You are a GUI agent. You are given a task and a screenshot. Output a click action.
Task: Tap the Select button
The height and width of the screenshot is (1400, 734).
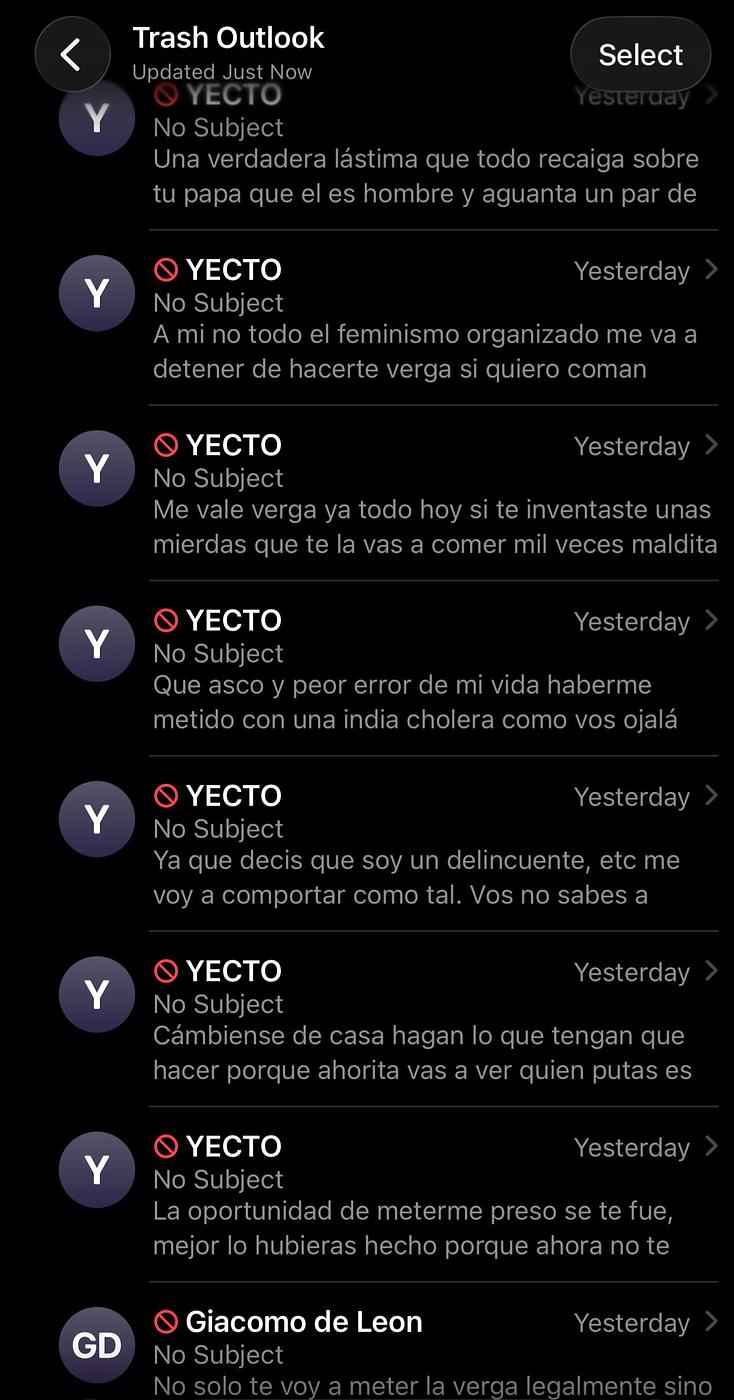640,55
